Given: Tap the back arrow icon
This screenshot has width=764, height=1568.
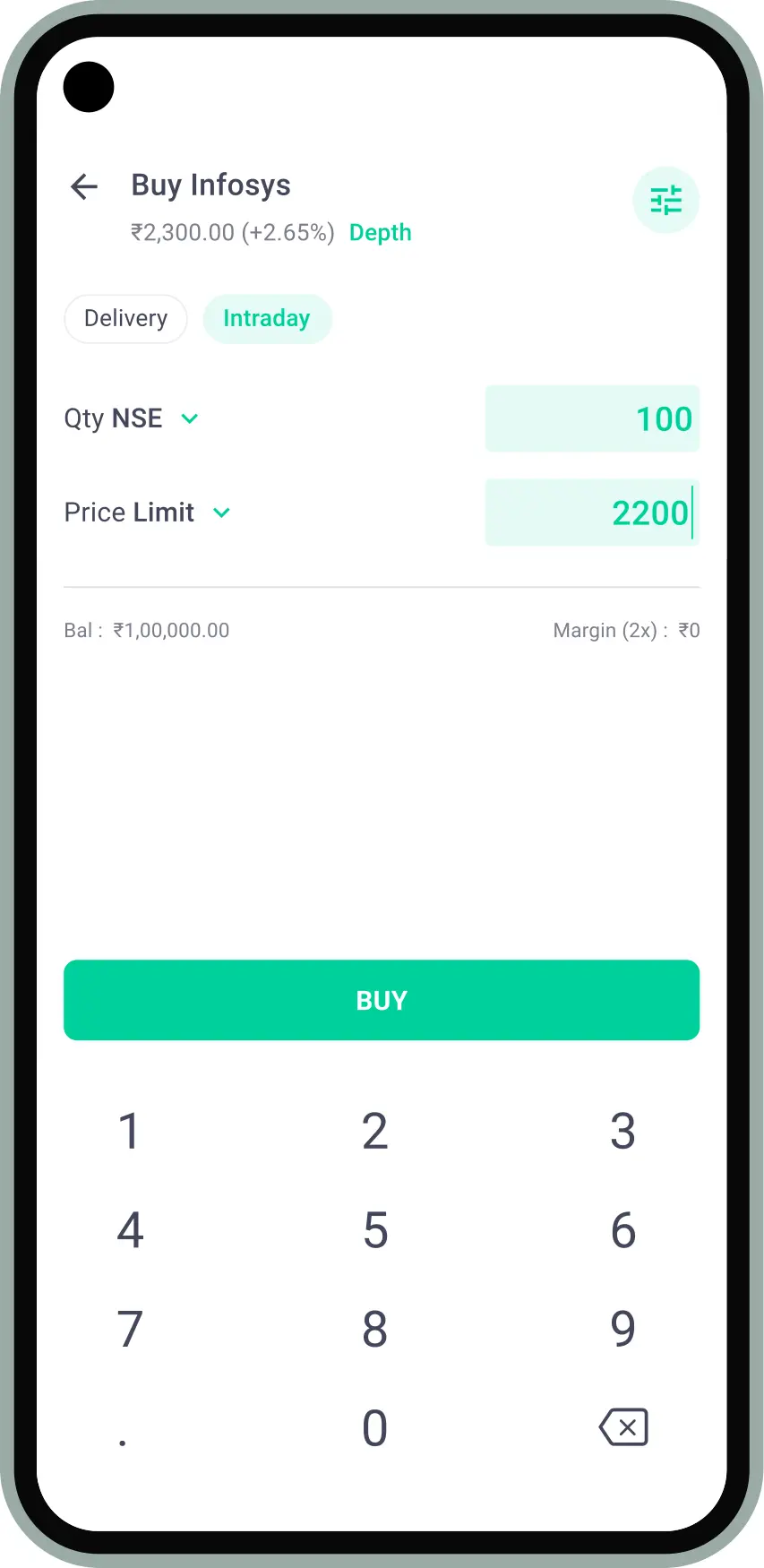Looking at the screenshot, I should coord(83,186).
